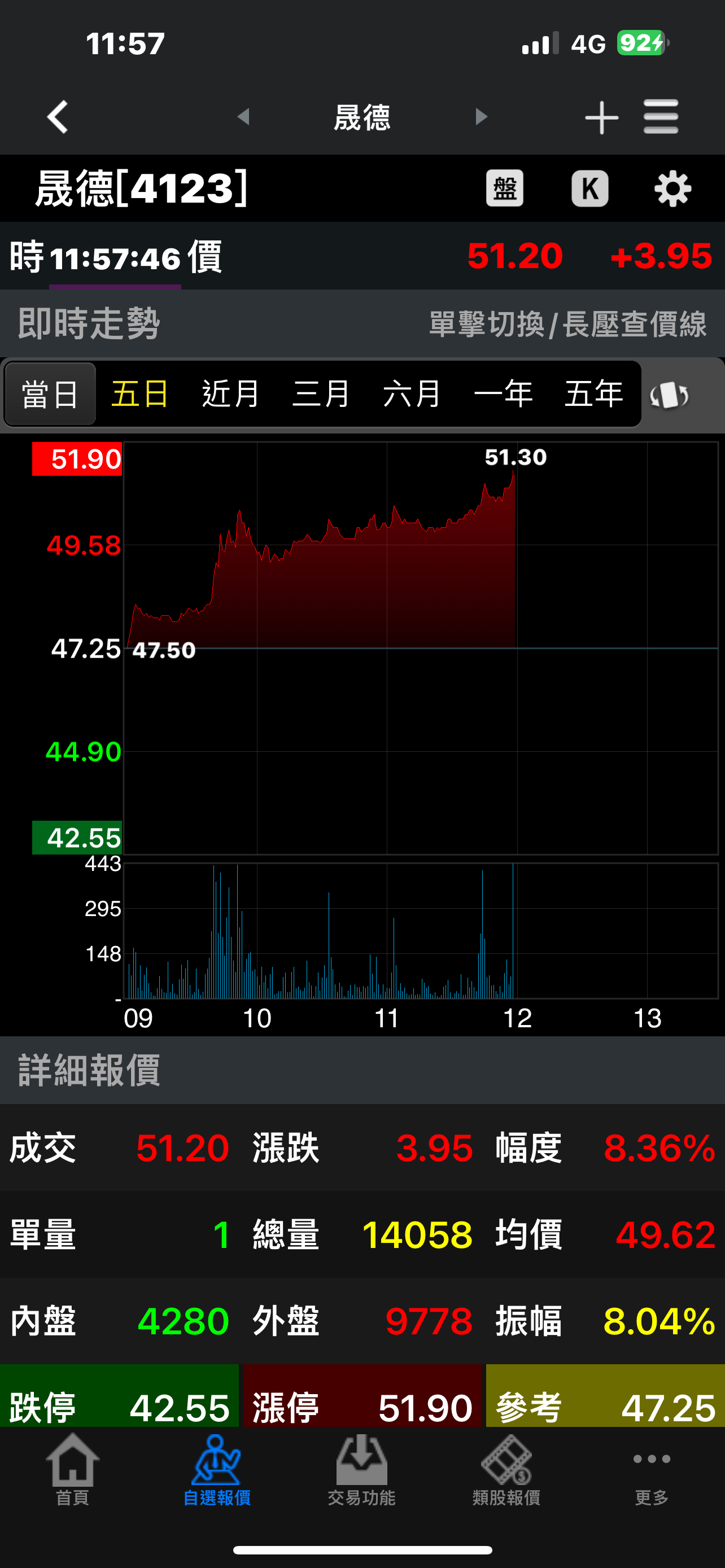725x1568 pixels.
Task: Switch chart to 近月 range
Action: [x=231, y=394]
